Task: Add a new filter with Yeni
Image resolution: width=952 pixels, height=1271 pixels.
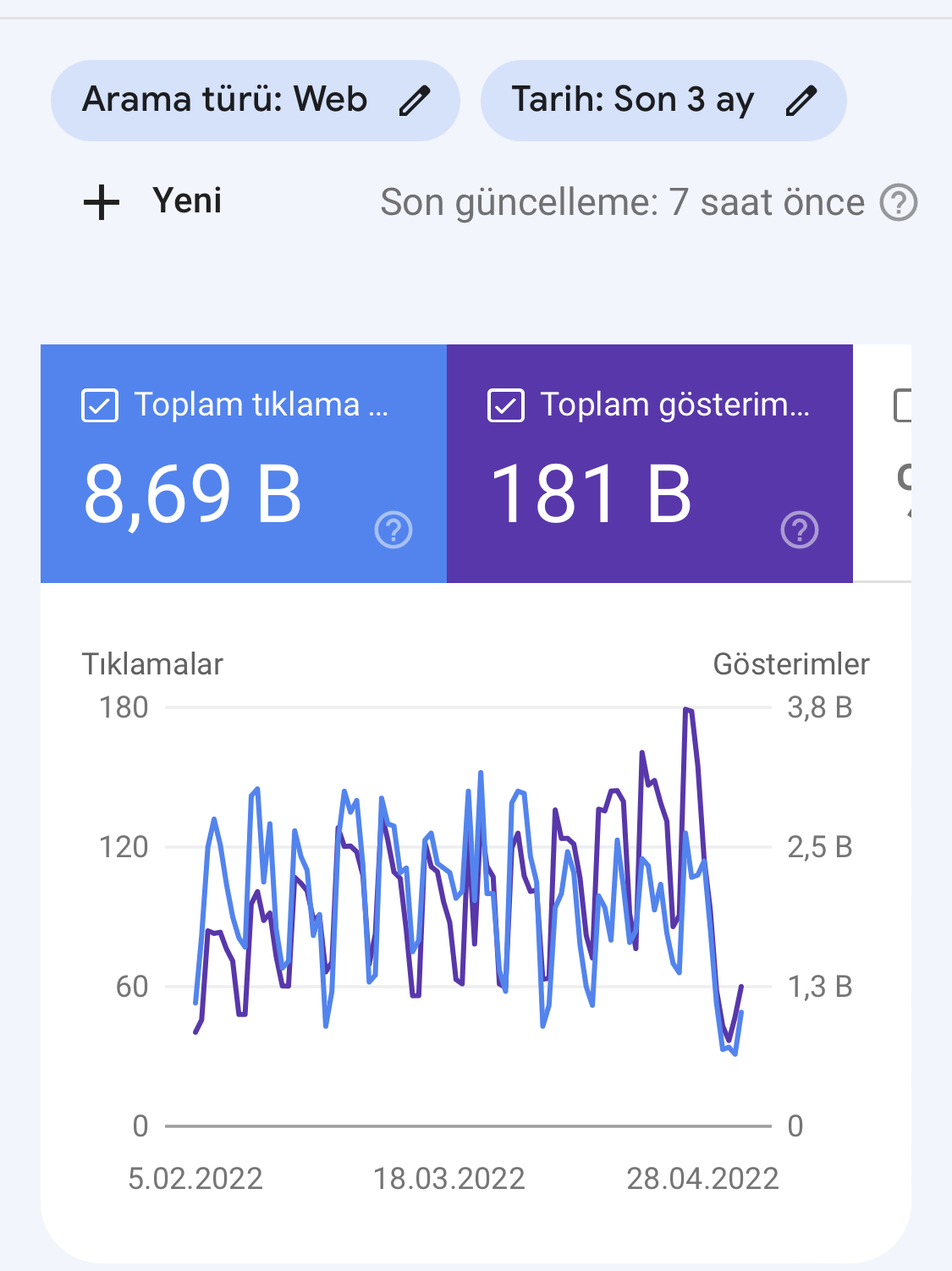Action: 152,202
